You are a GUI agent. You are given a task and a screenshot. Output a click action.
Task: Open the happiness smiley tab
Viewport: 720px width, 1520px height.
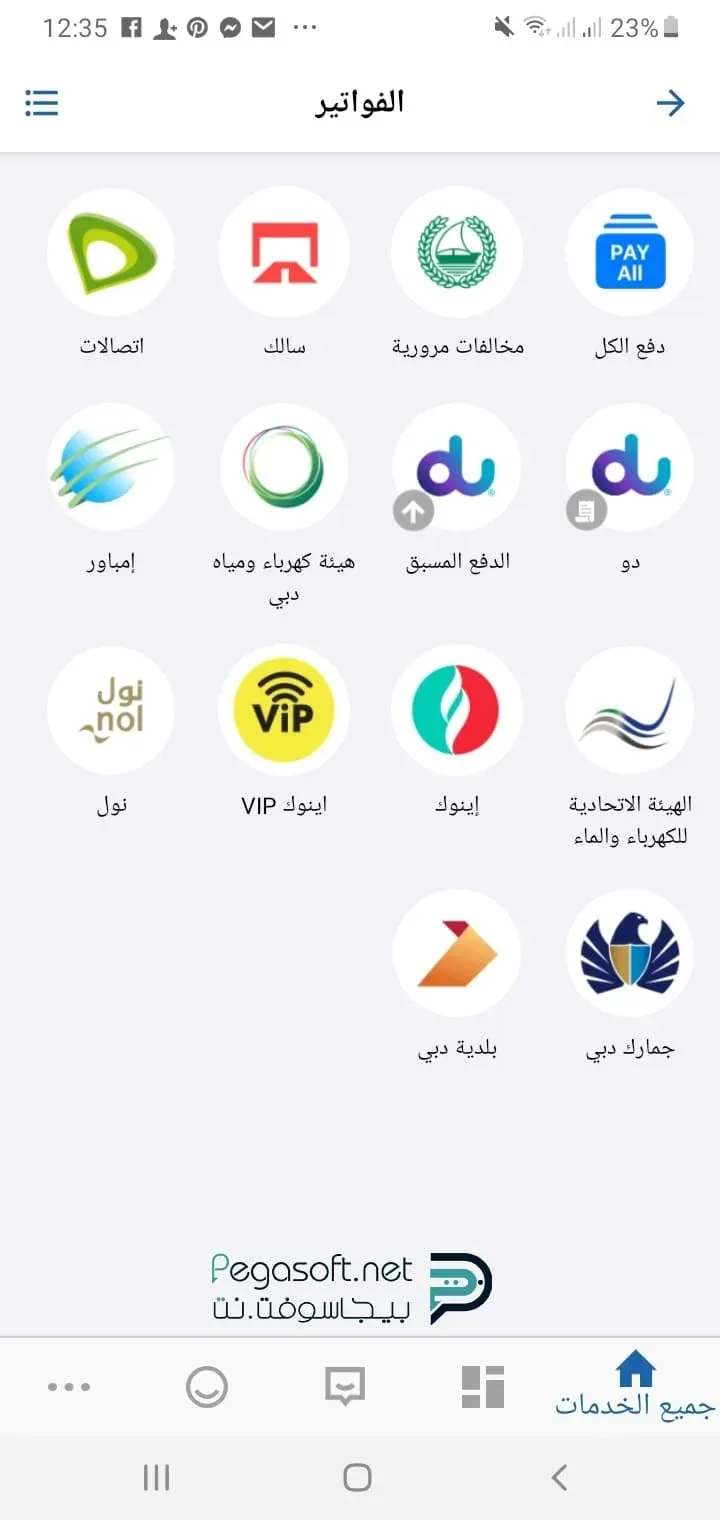(207, 1386)
